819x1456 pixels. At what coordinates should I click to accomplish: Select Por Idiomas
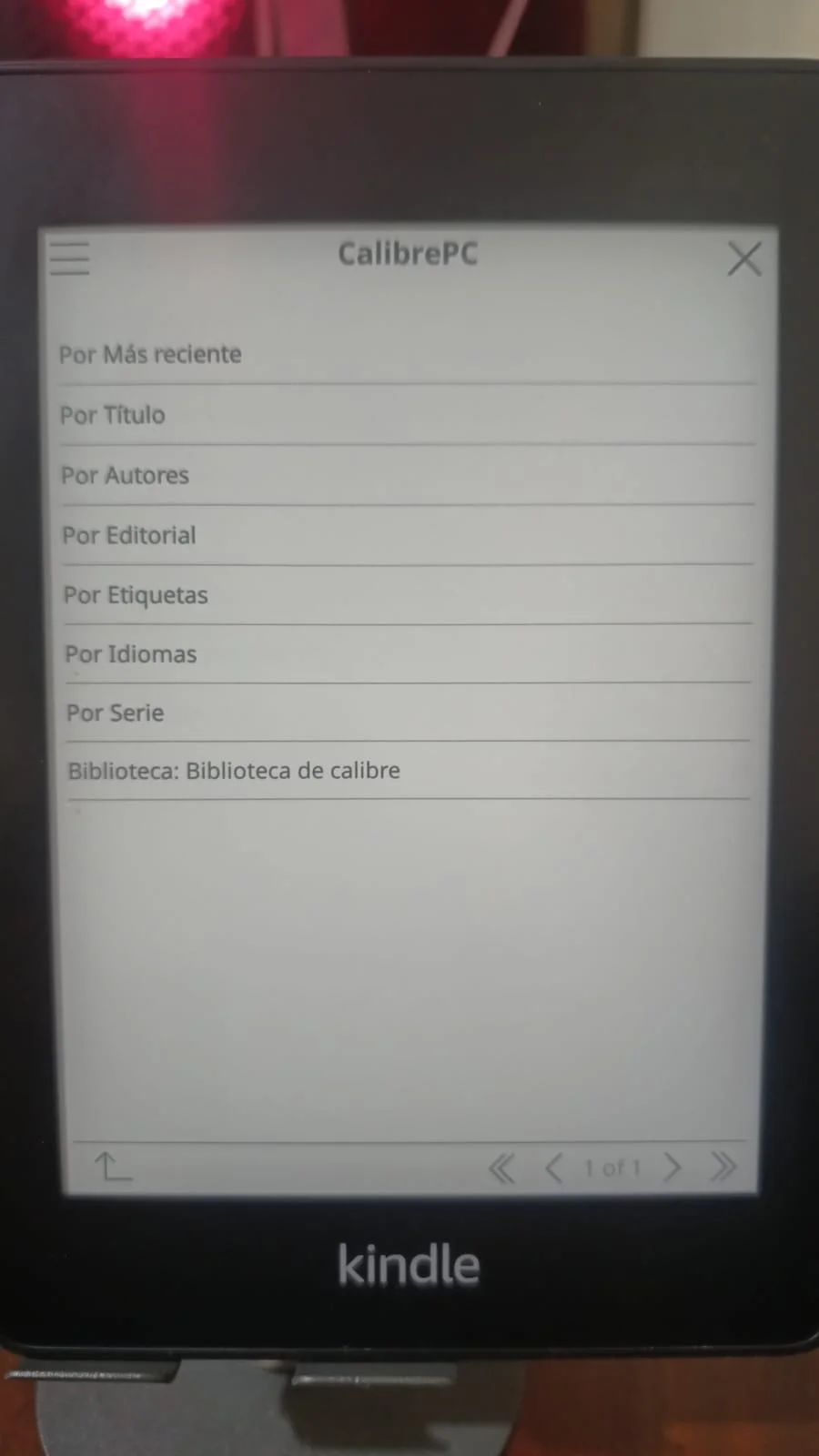[131, 654]
